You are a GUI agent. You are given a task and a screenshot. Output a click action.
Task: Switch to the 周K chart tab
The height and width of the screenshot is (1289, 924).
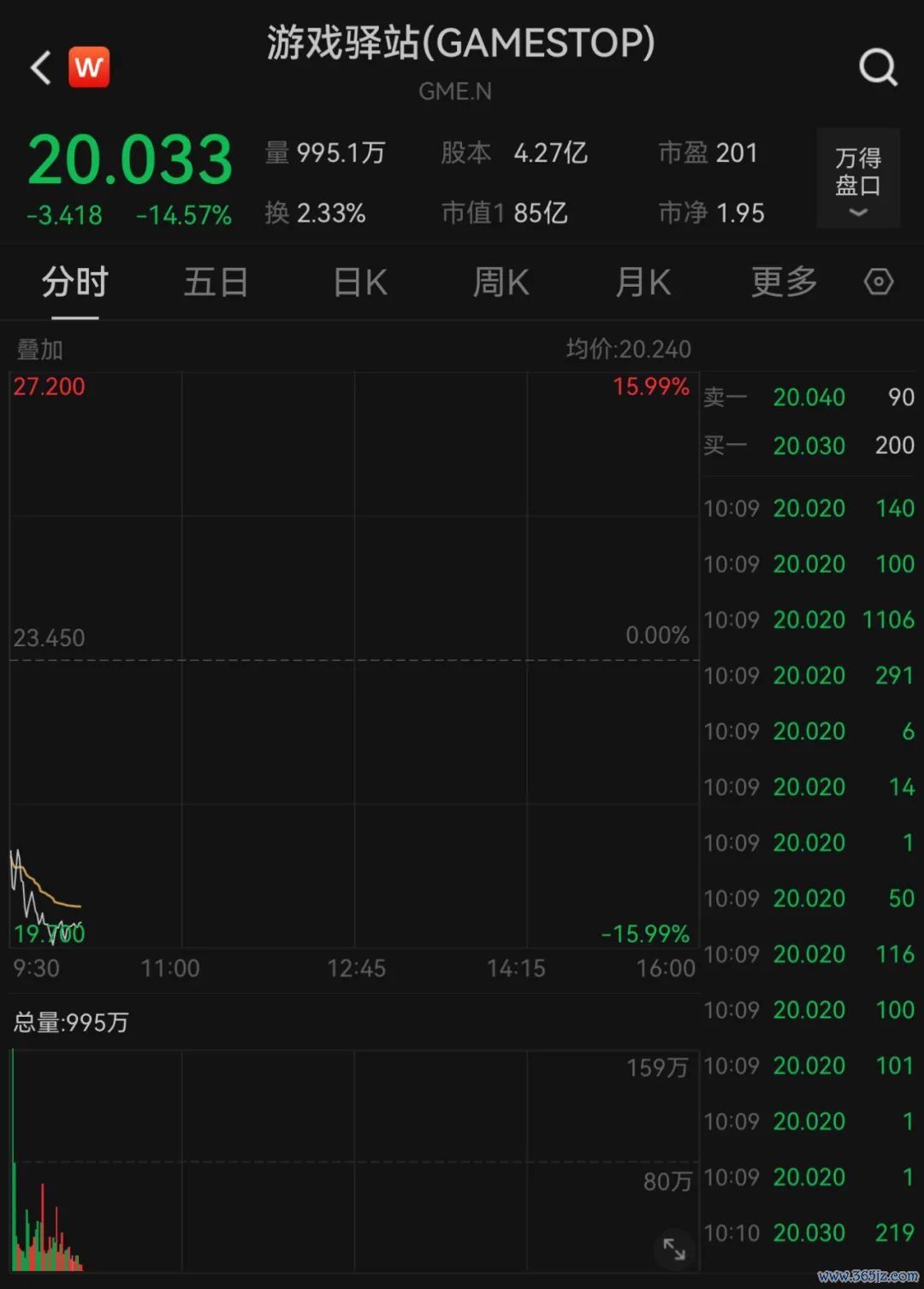[500, 282]
